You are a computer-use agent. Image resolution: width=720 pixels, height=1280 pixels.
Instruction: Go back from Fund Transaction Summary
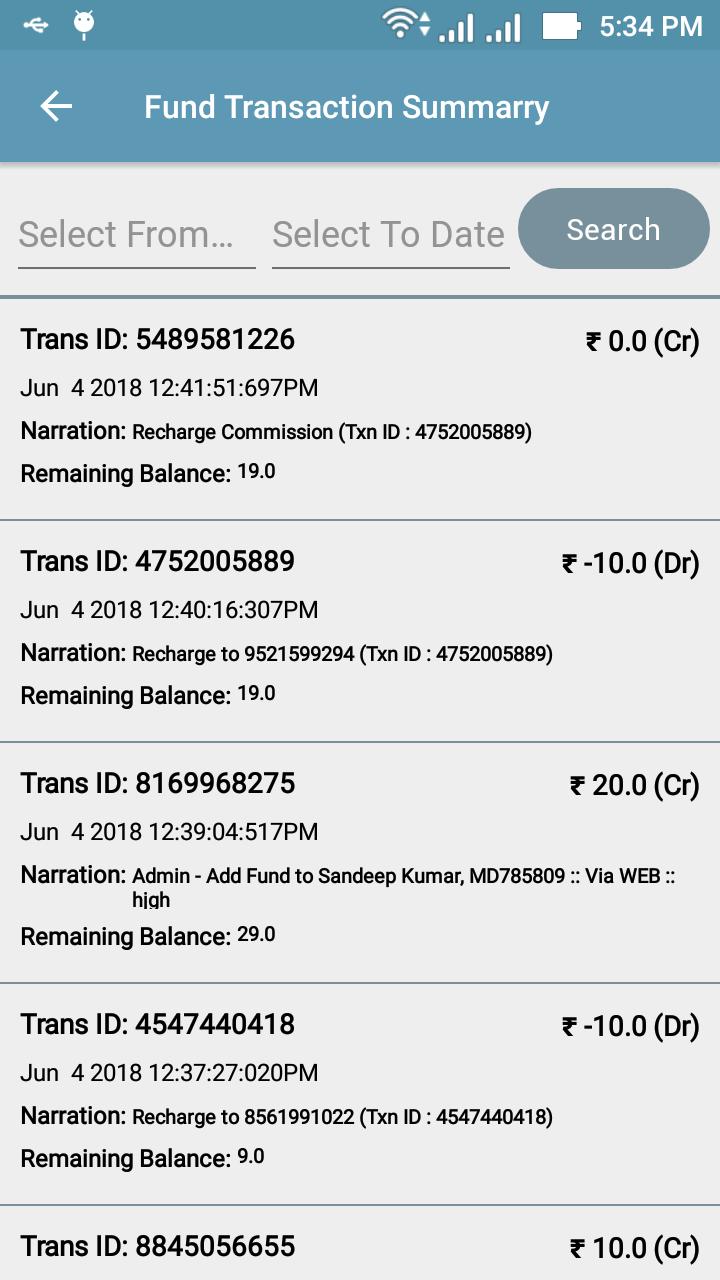tap(56, 107)
